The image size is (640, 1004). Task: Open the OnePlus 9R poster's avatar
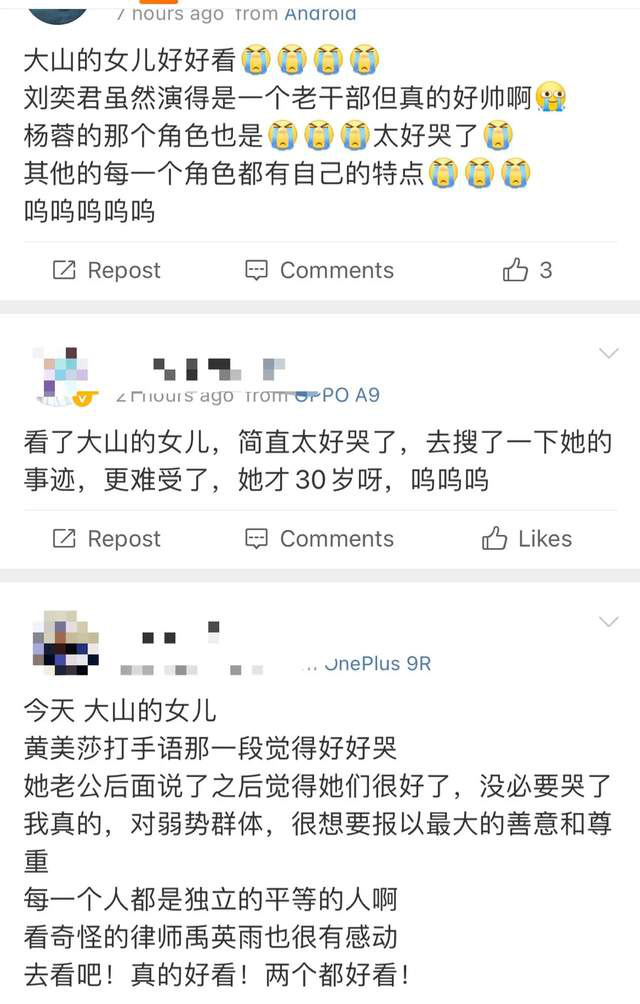point(63,641)
